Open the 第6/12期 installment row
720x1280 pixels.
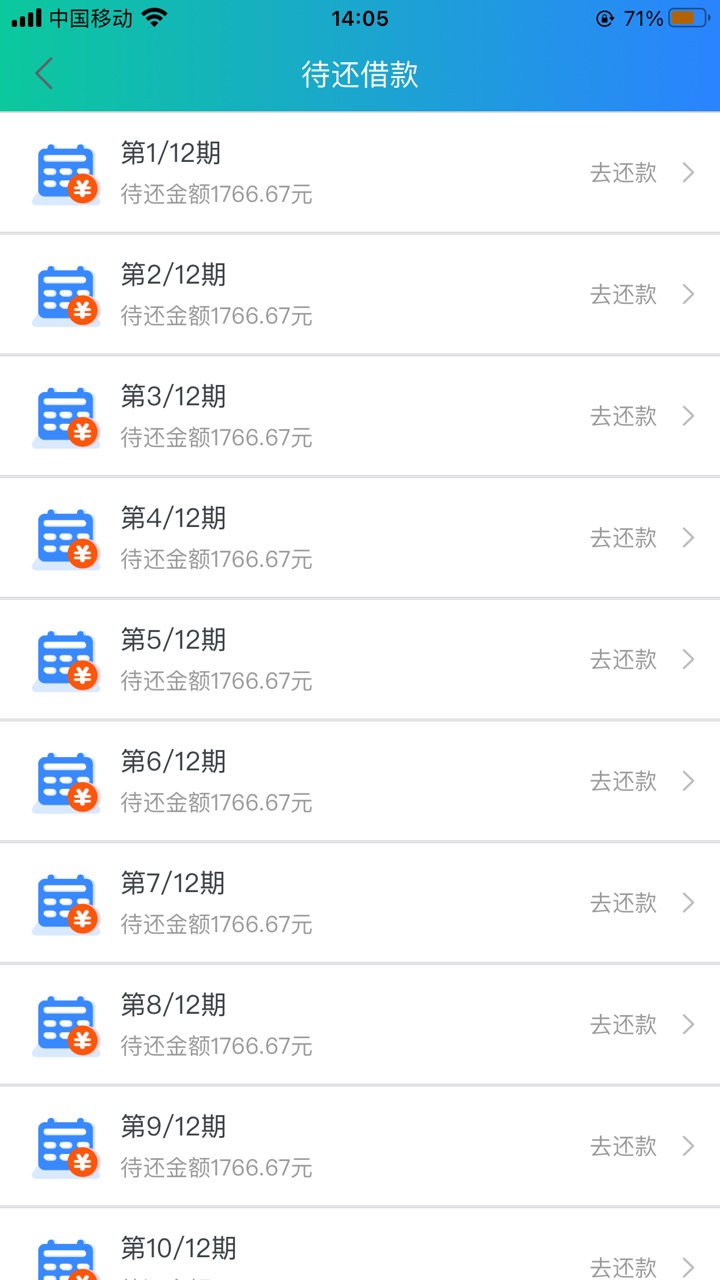pyautogui.click(x=360, y=781)
